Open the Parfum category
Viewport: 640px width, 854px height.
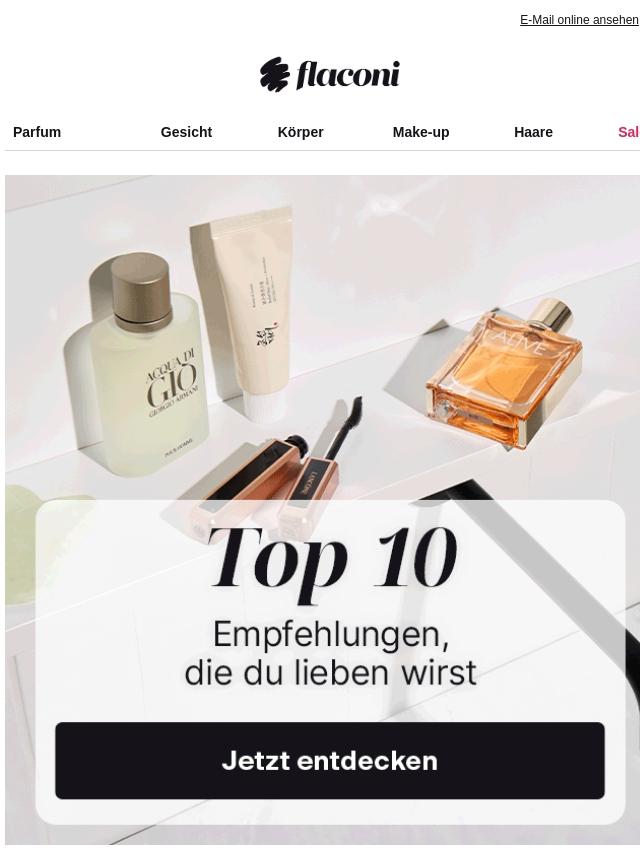[x=37, y=132]
